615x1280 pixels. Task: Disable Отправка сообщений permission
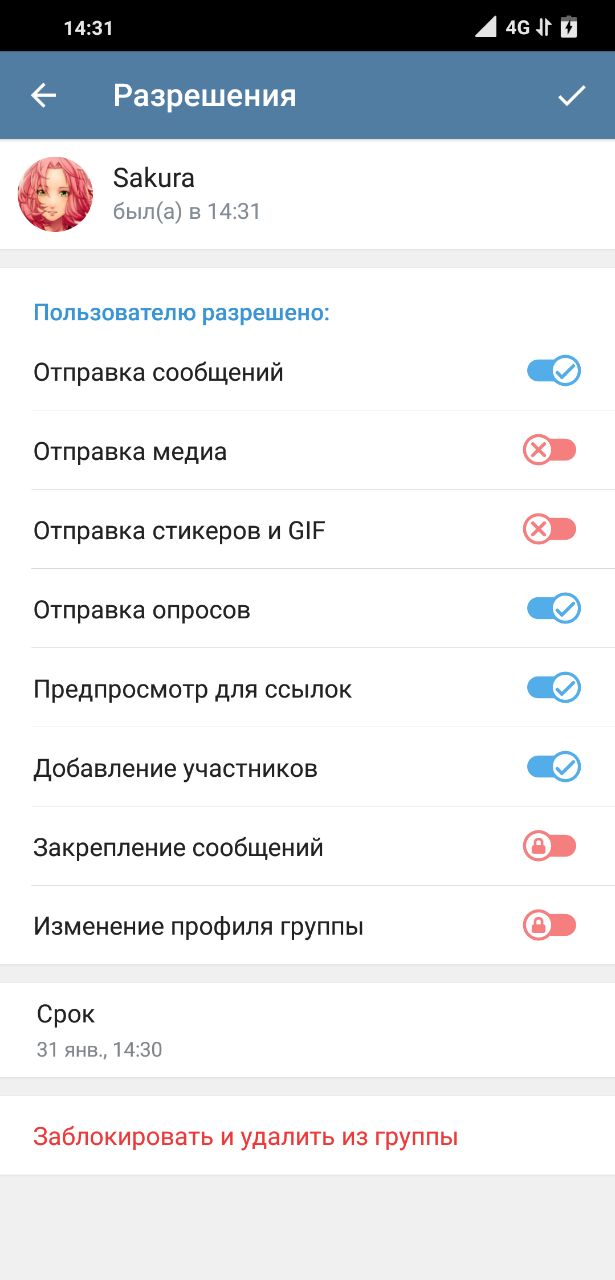(553, 371)
